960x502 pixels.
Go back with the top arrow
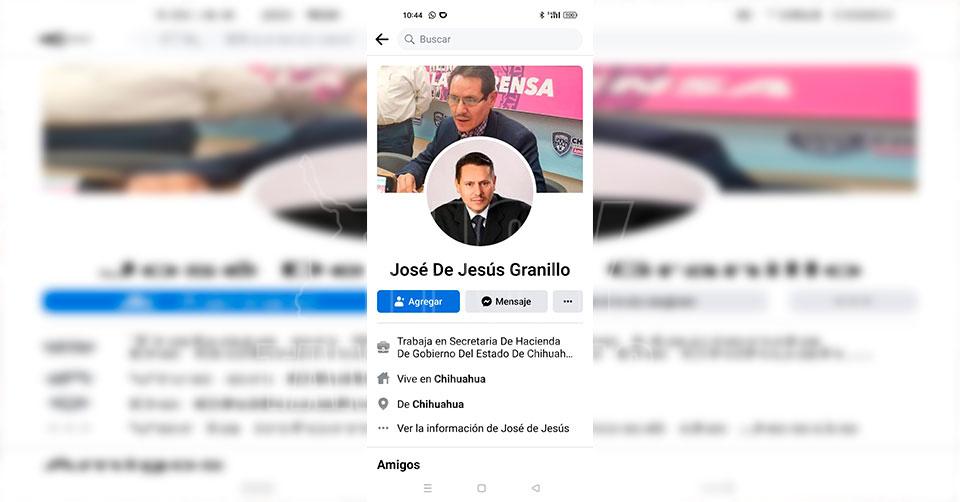[x=382, y=39]
